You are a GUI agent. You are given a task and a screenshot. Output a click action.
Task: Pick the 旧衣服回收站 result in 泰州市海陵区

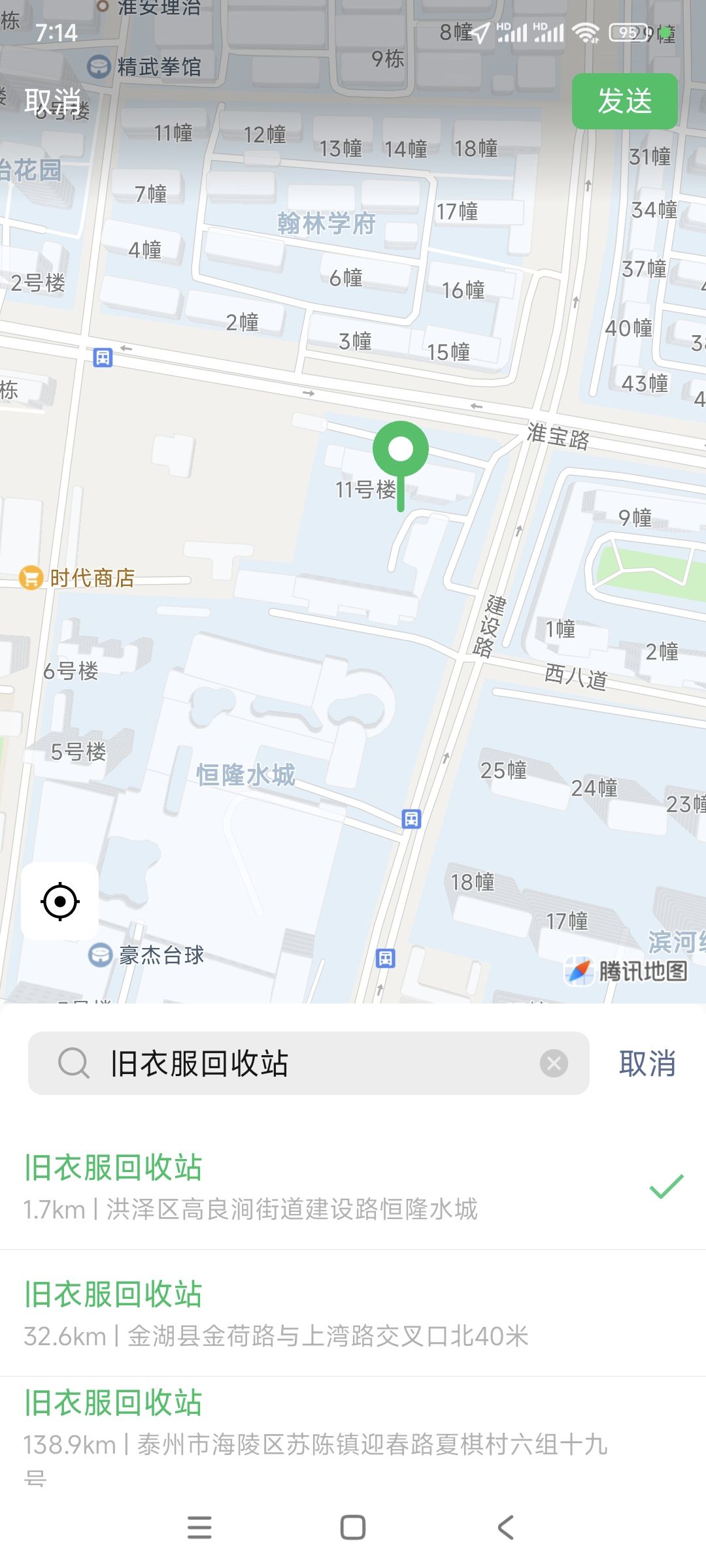[x=353, y=1436]
